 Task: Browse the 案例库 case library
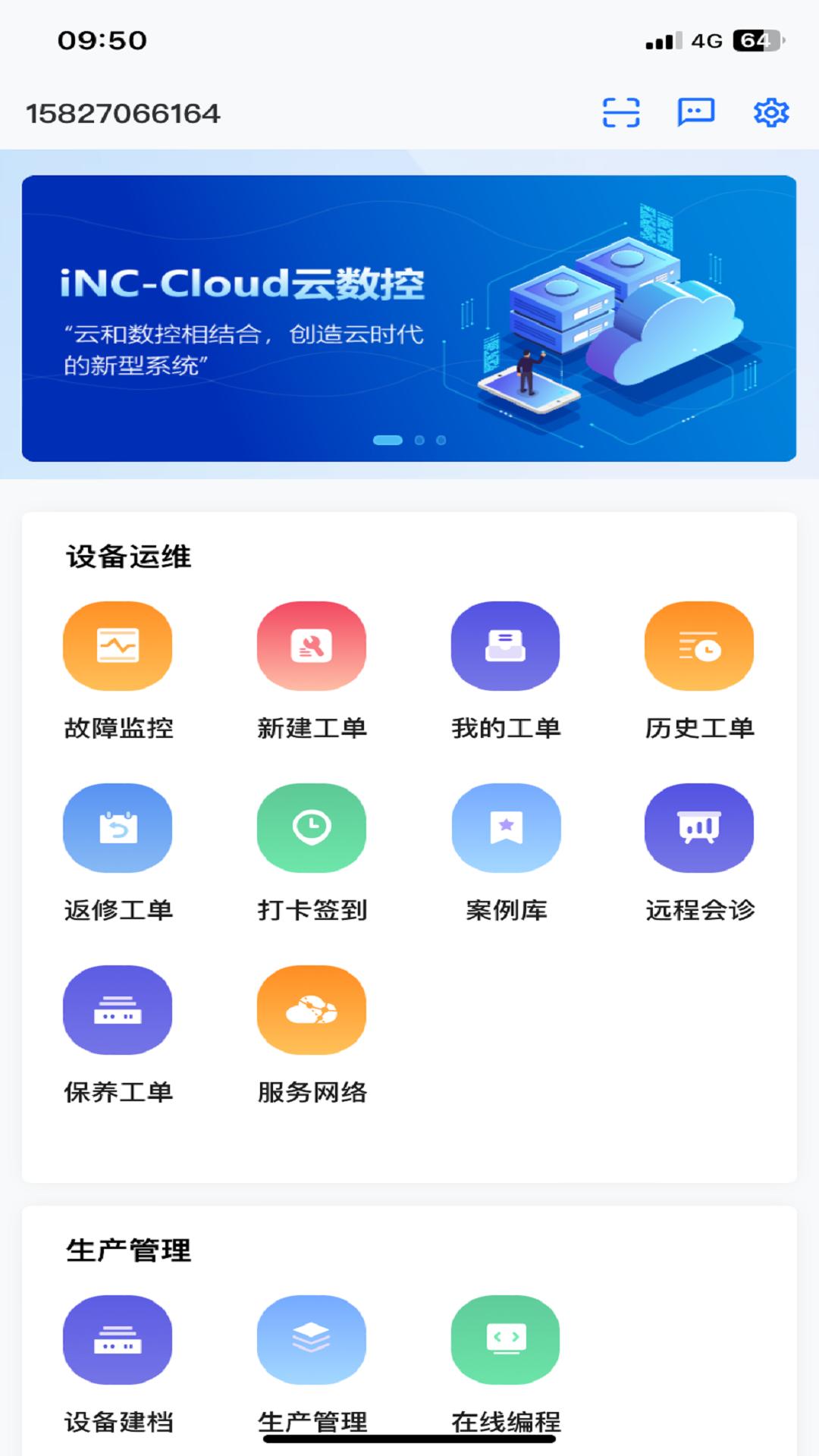tap(506, 828)
